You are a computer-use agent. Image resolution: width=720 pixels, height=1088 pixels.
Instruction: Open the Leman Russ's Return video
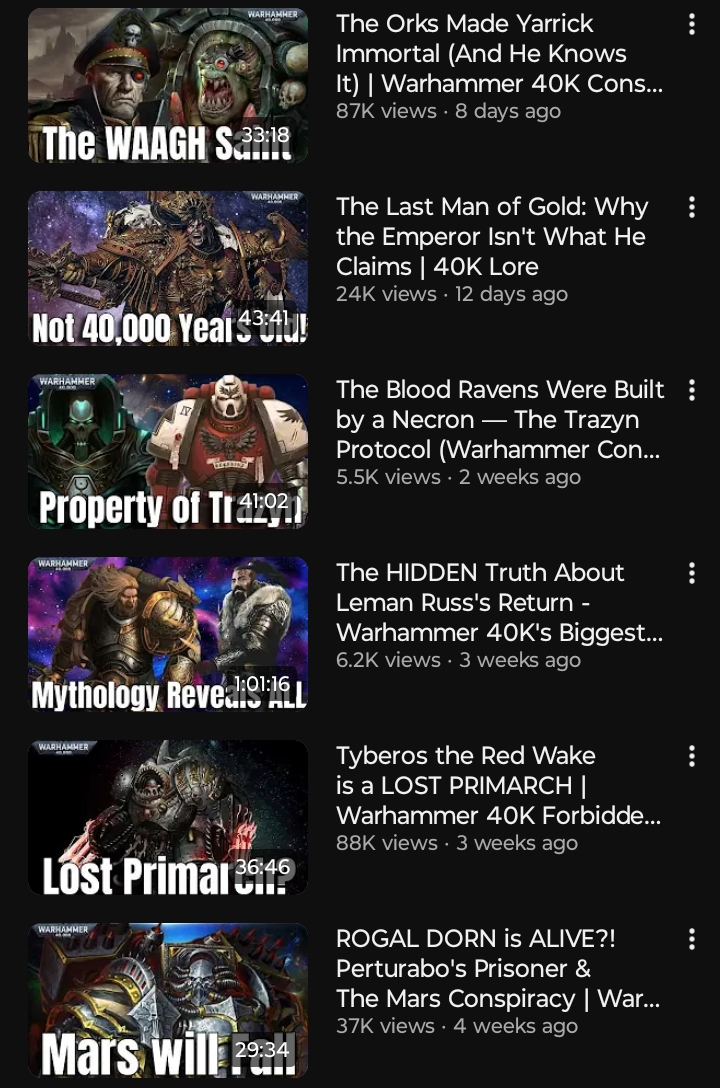[x=167, y=635]
